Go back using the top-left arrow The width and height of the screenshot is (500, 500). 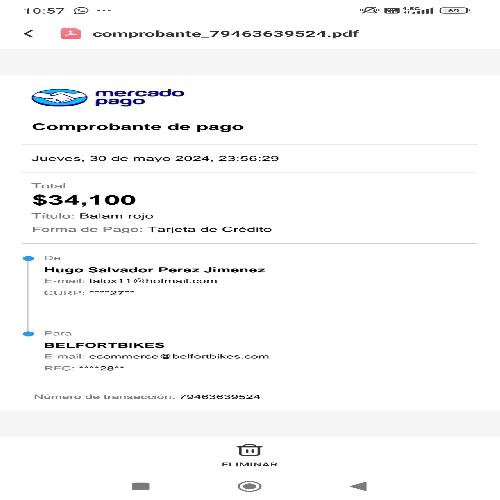29,33
